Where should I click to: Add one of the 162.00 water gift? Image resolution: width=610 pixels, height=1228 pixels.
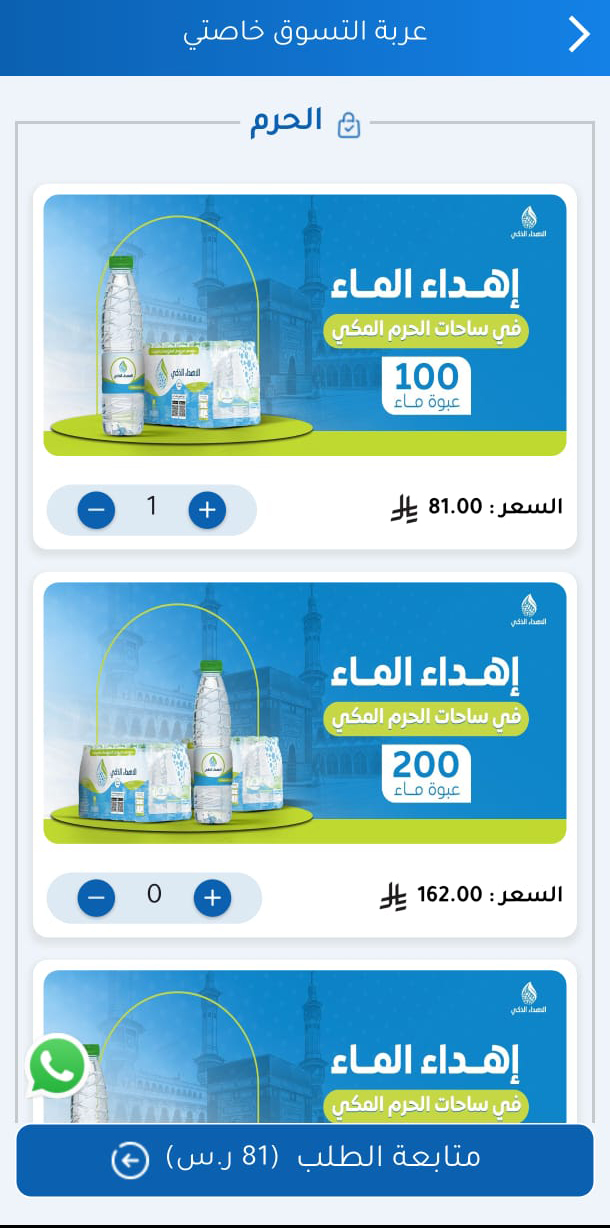click(x=211, y=898)
